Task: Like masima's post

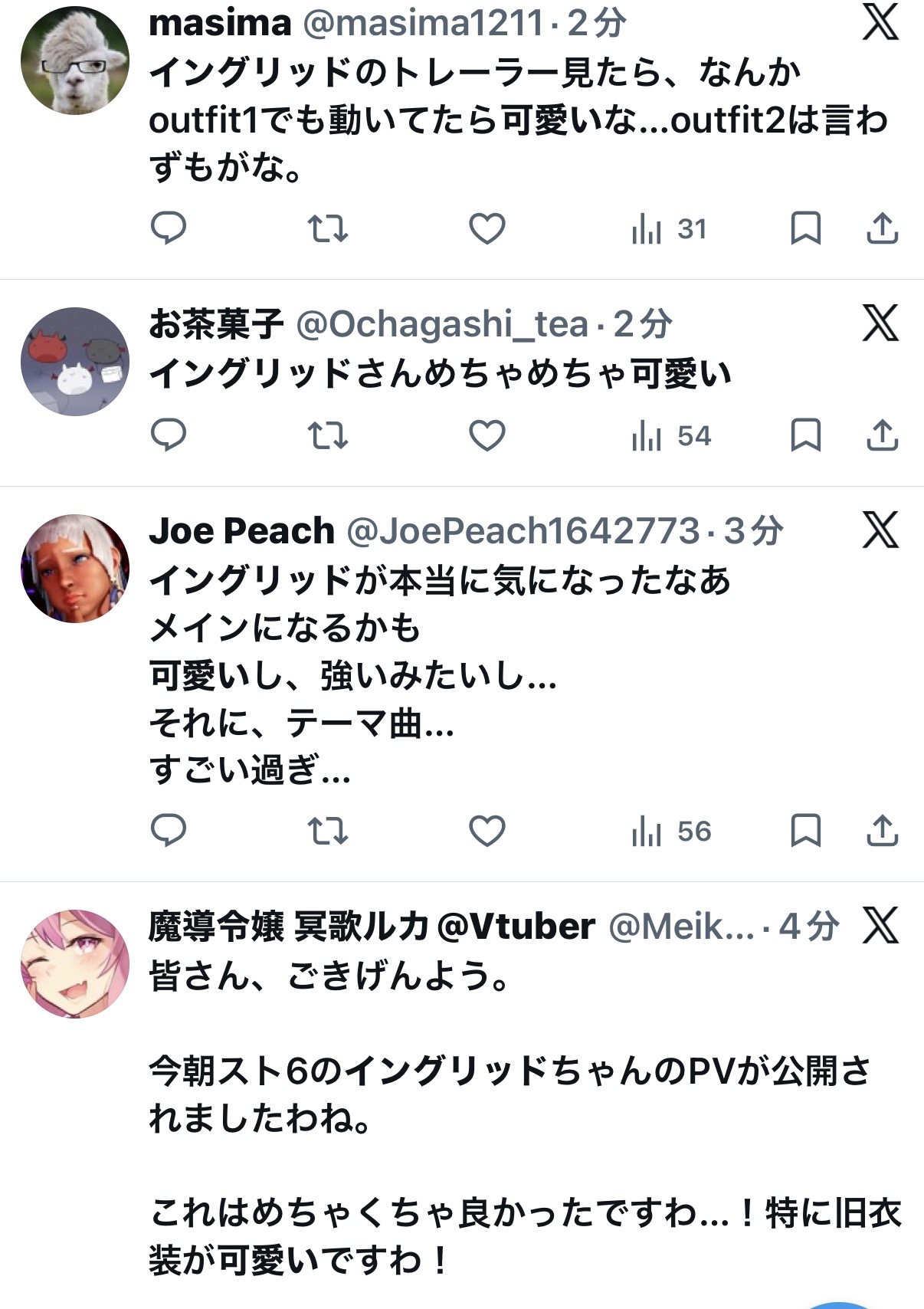Action: pos(487,228)
